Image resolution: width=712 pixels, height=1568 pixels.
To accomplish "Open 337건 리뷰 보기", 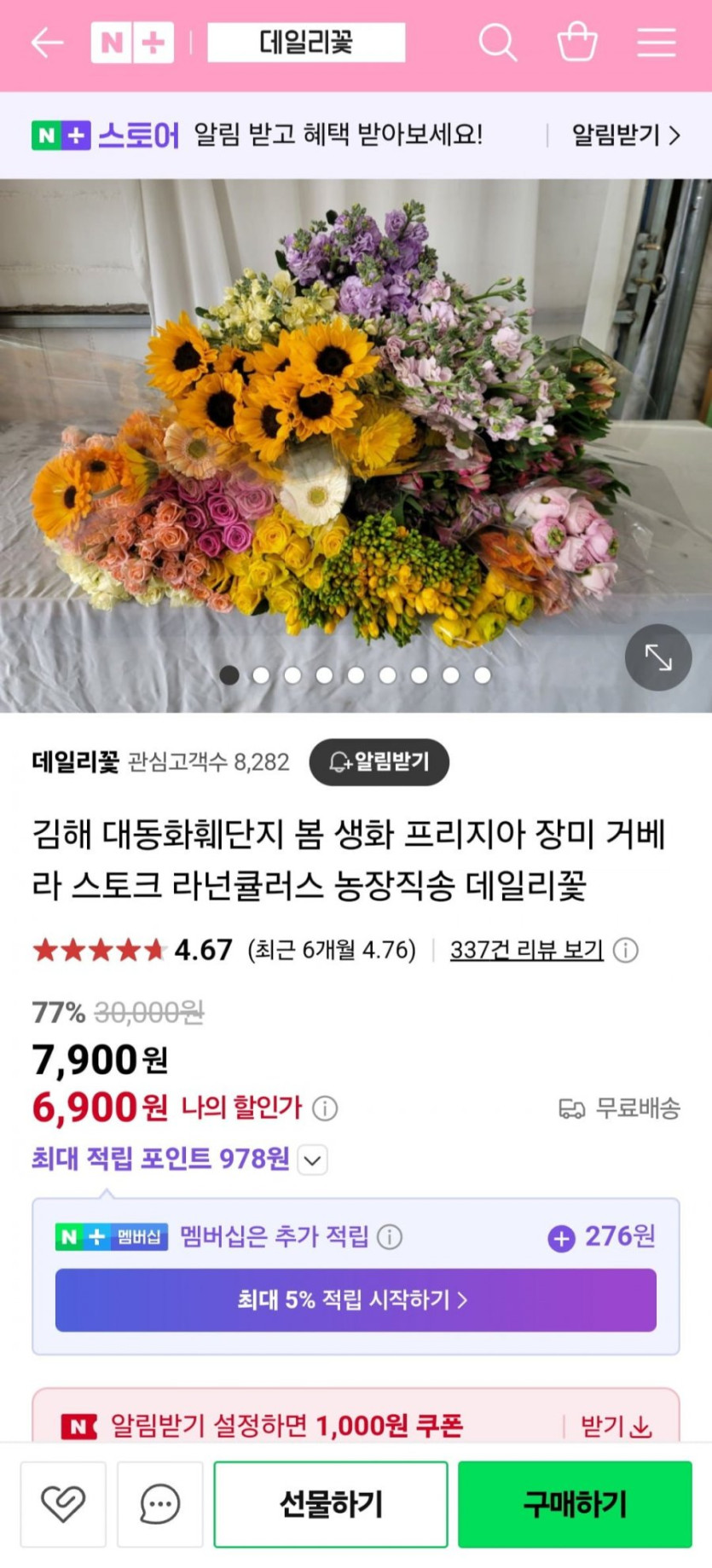I will pyautogui.click(x=526, y=950).
